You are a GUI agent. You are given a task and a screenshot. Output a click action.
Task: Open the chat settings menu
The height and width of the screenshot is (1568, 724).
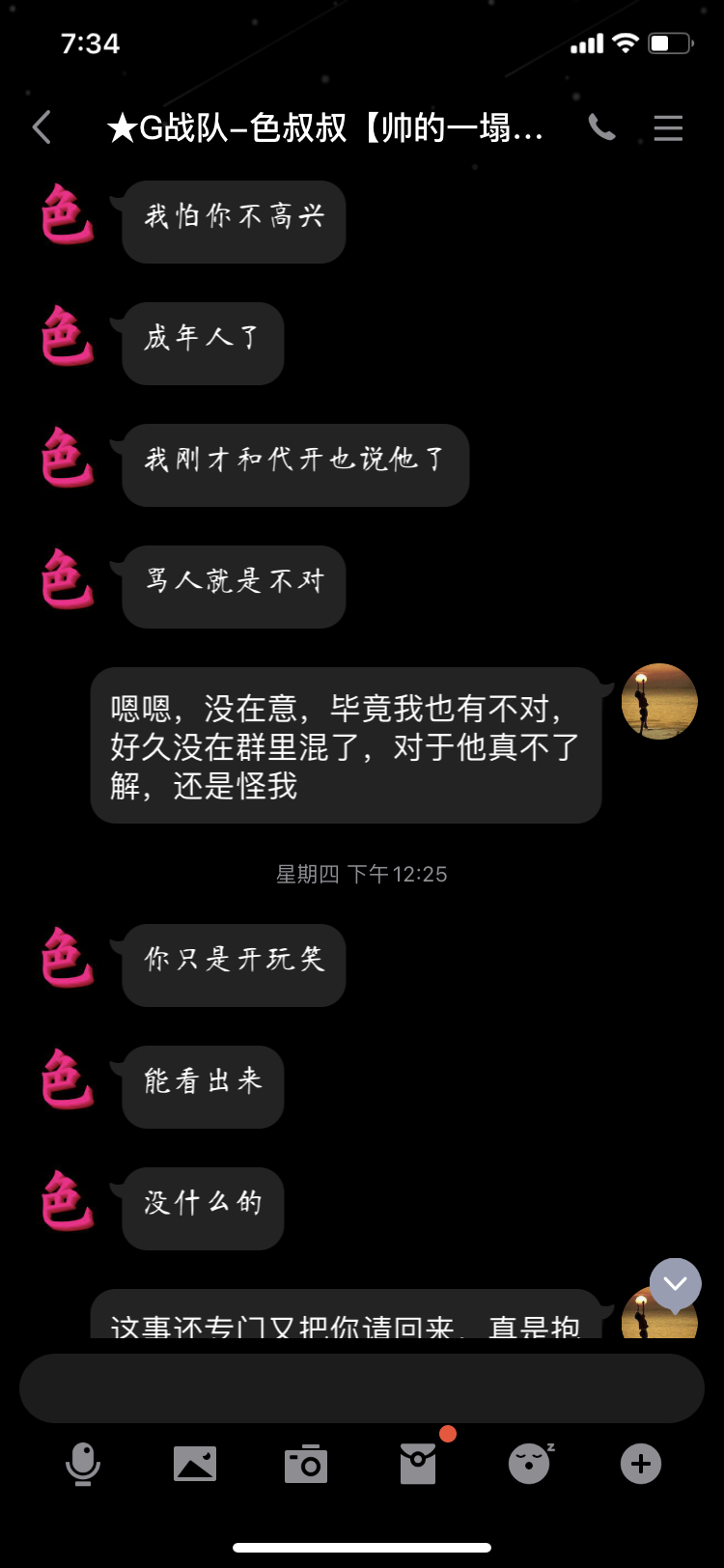pos(668,127)
